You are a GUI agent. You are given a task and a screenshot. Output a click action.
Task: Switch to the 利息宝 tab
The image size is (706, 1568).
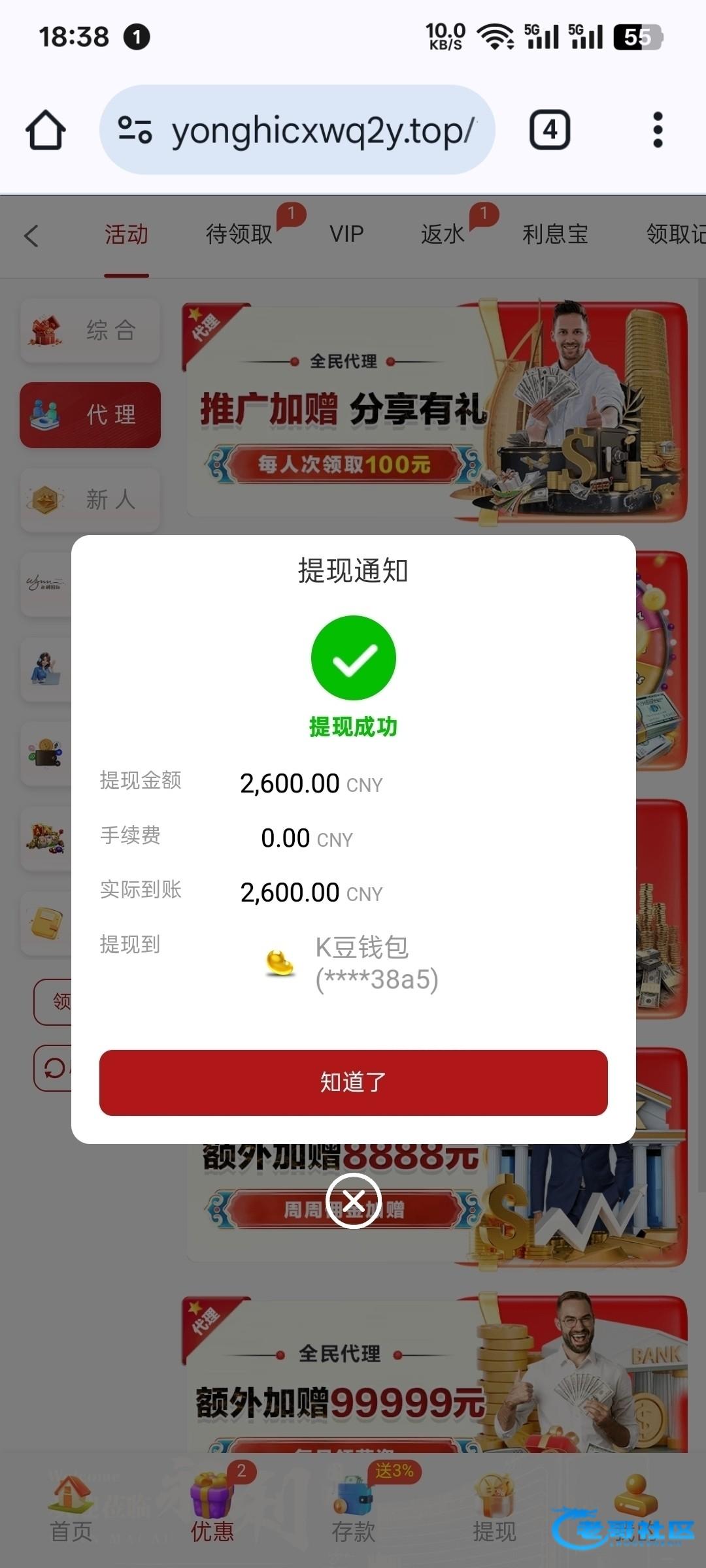pyautogui.click(x=555, y=234)
